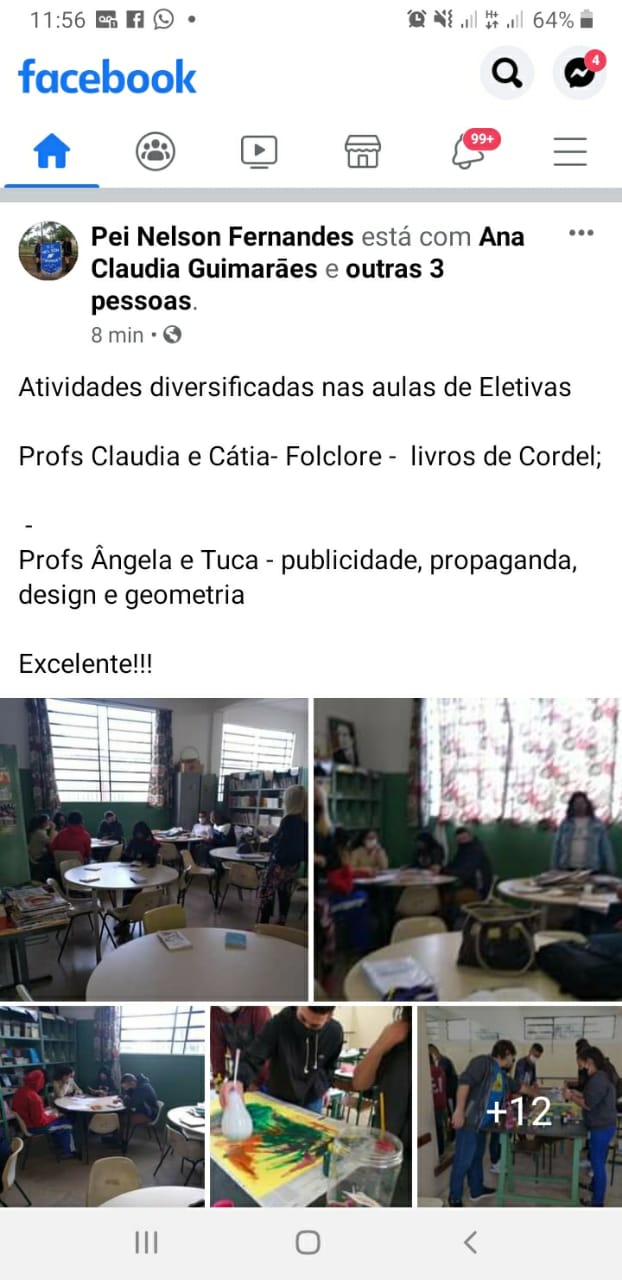View the +12 more photos tile
This screenshot has height=1280, width=622.
point(520,1106)
